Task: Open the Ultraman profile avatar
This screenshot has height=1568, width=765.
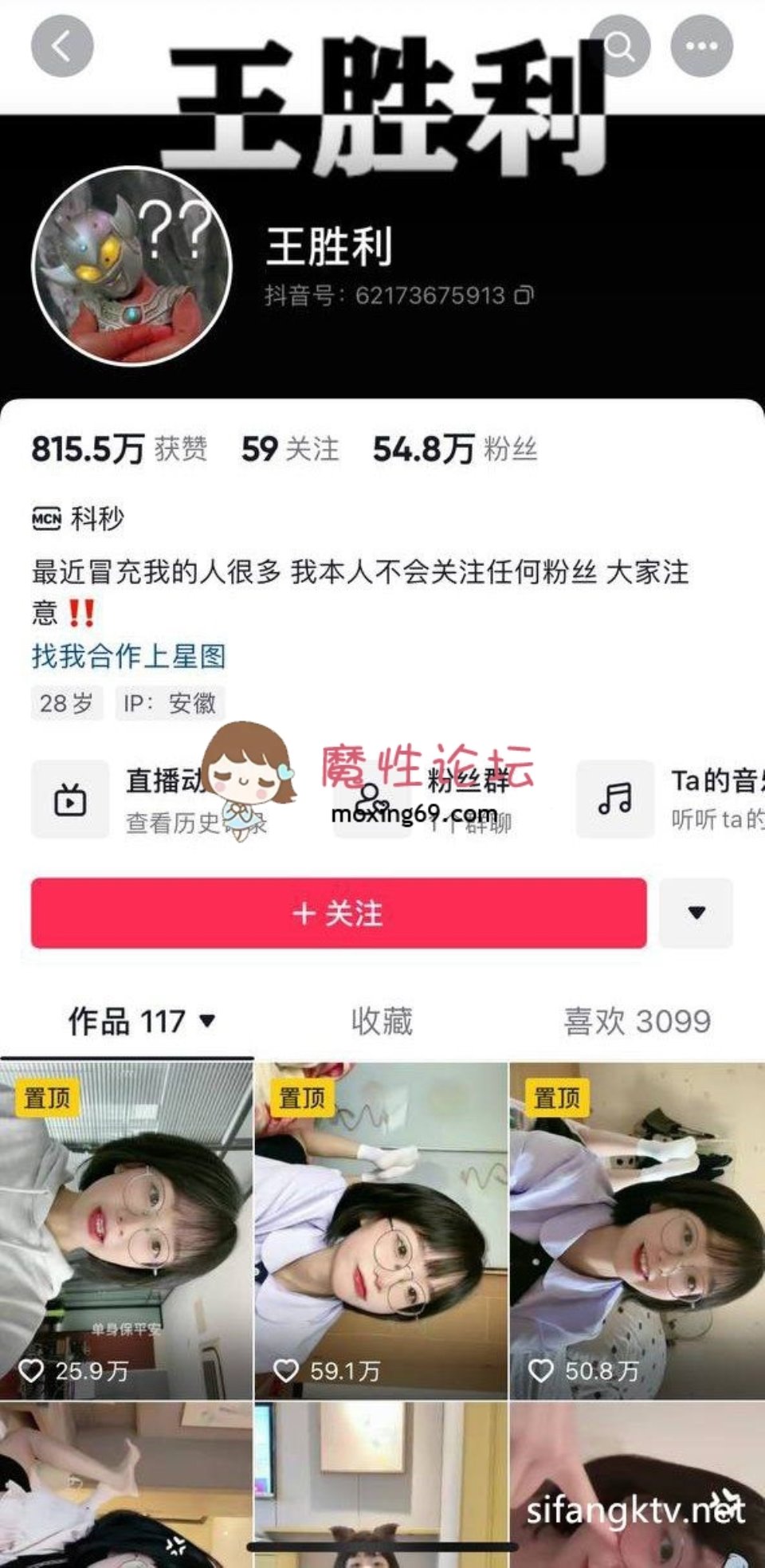Action: click(131, 265)
